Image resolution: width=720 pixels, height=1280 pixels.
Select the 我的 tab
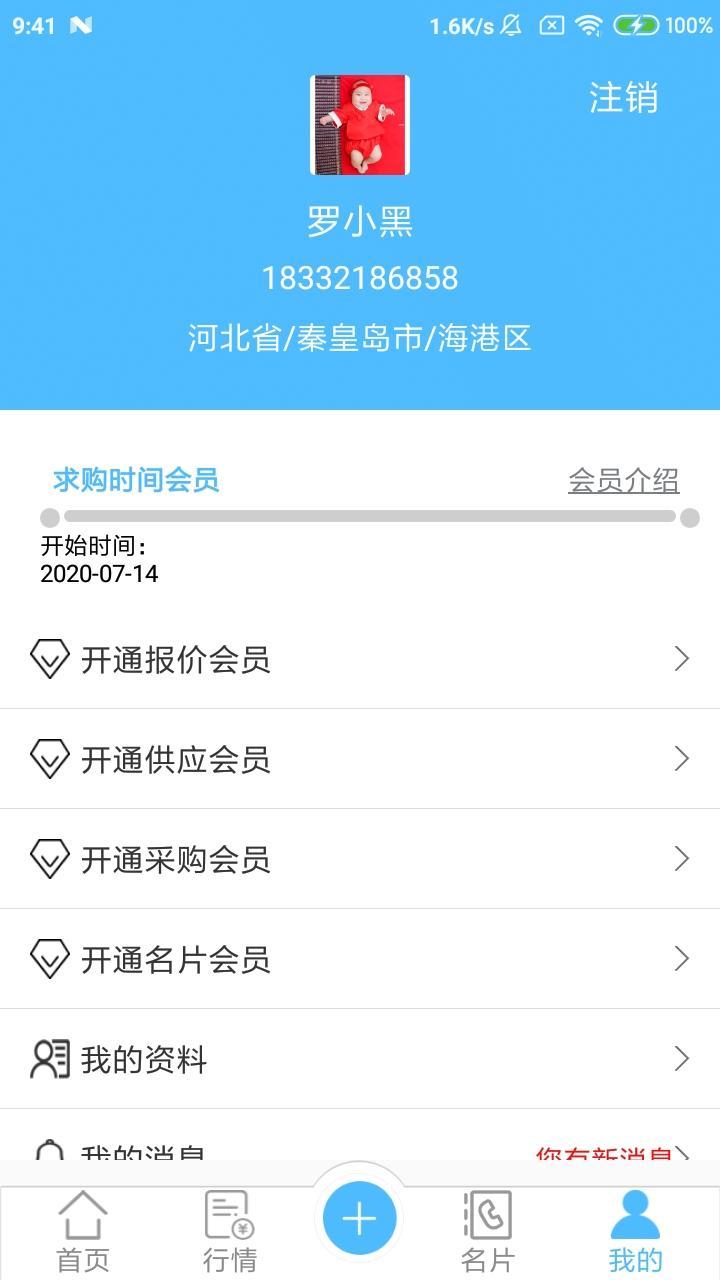635,1231
